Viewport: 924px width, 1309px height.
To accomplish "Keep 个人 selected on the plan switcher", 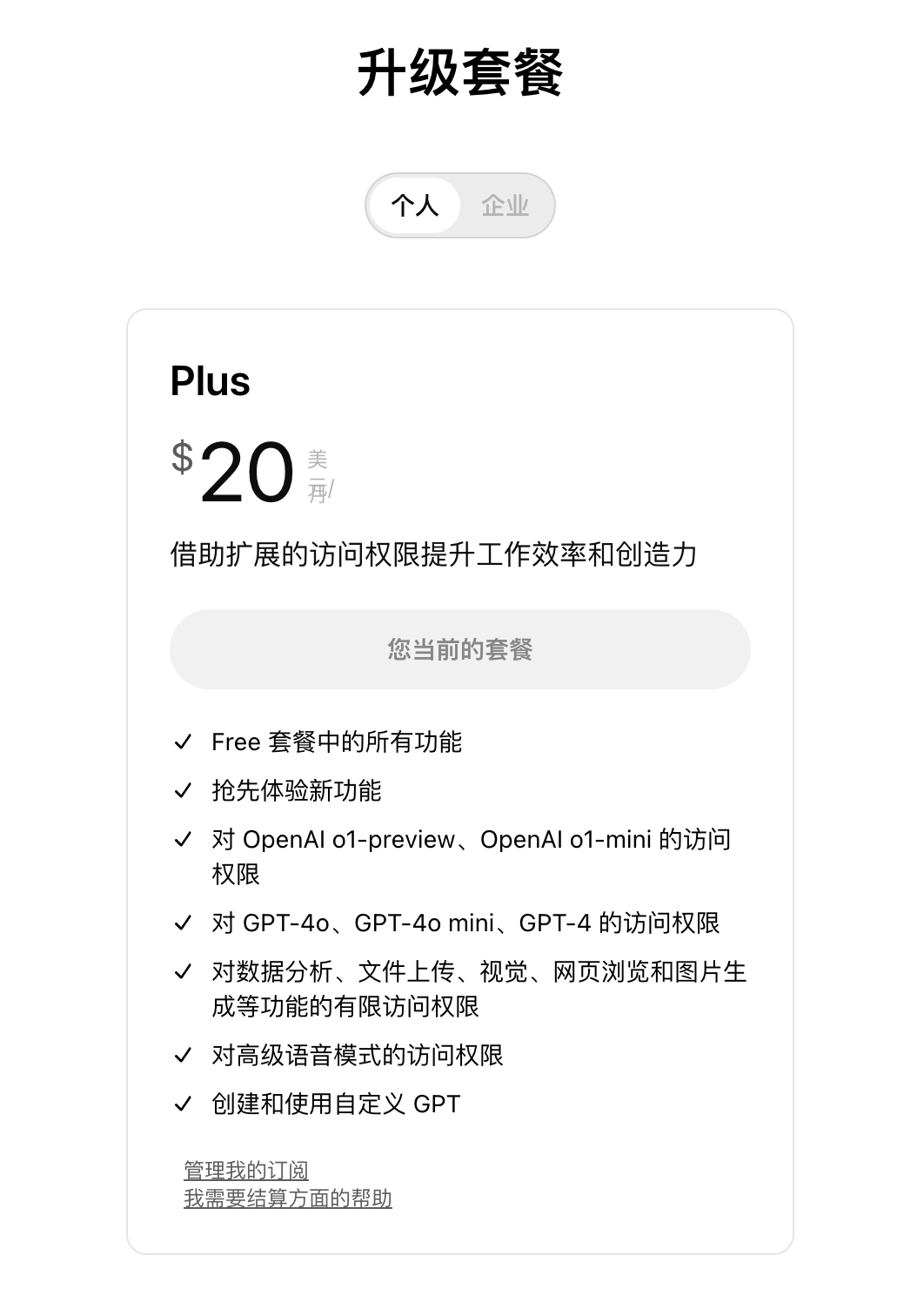I will [x=416, y=205].
